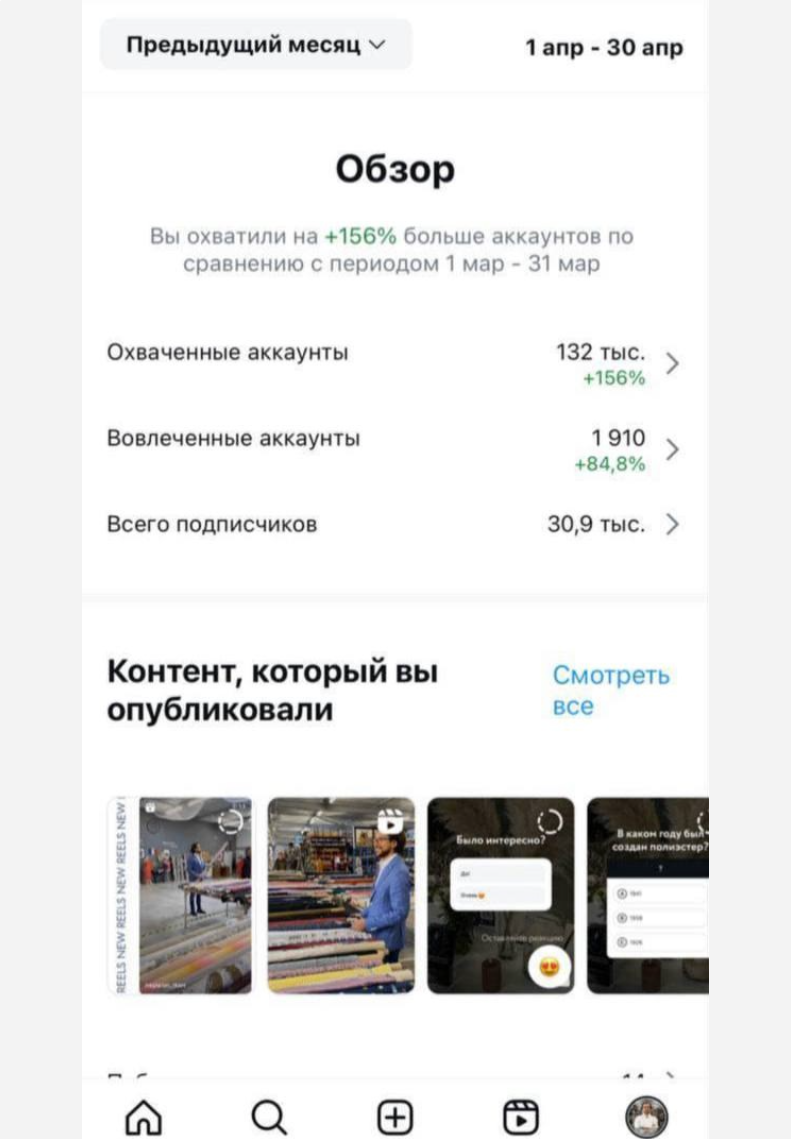The image size is (791, 1139).
Task: Open the Предыдущий месяц period dropdown
Action: coord(256,46)
